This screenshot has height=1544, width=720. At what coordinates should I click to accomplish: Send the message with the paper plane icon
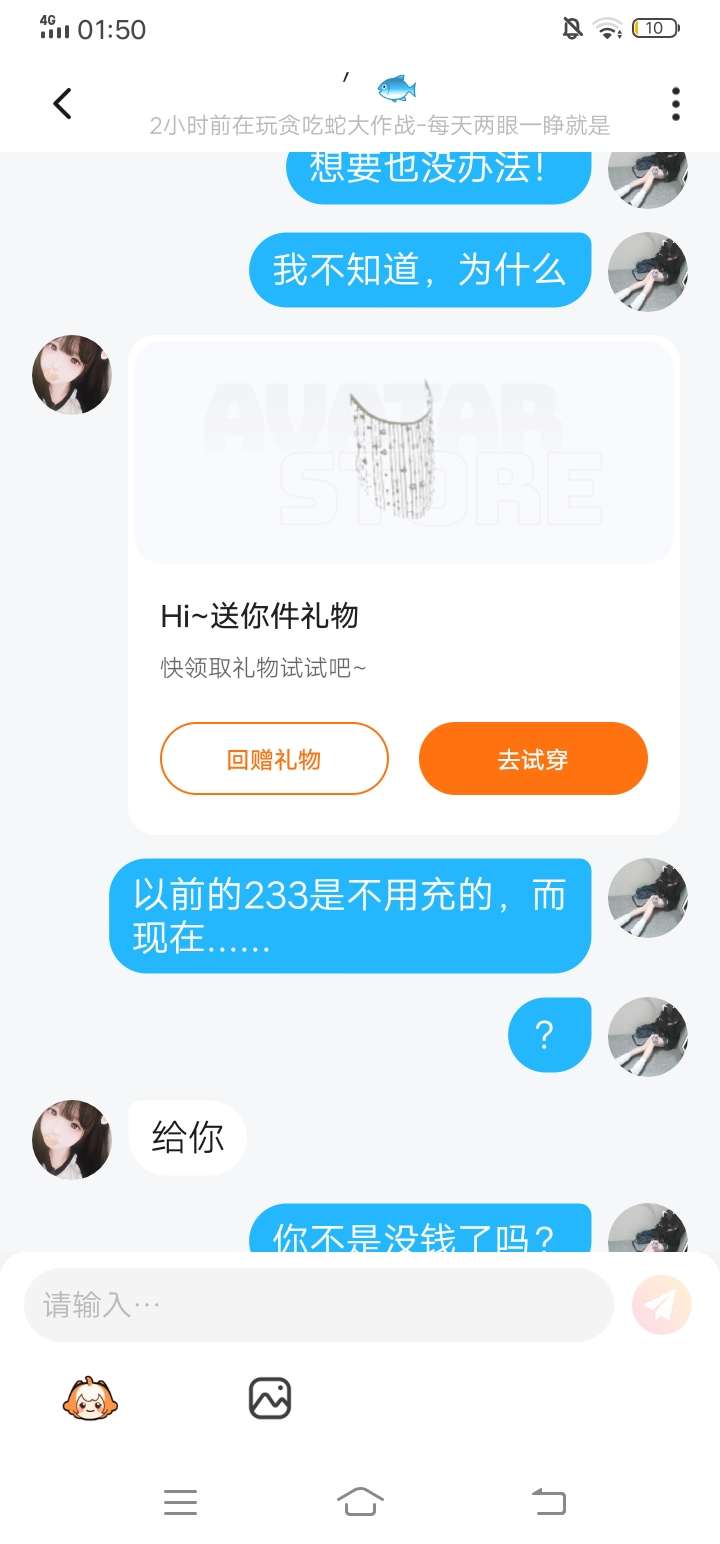click(x=662, y=1305)
